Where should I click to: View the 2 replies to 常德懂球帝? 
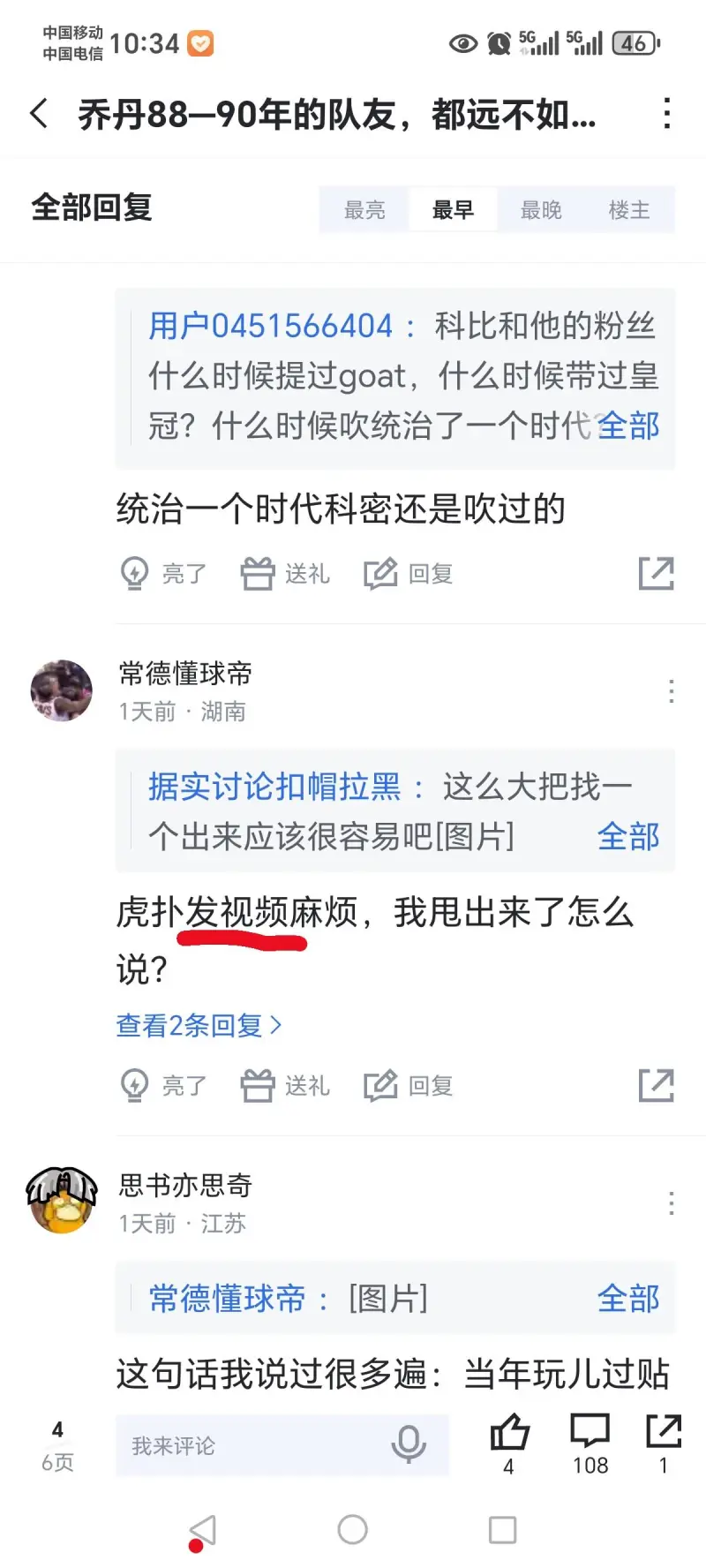[x=198, y=1025]
